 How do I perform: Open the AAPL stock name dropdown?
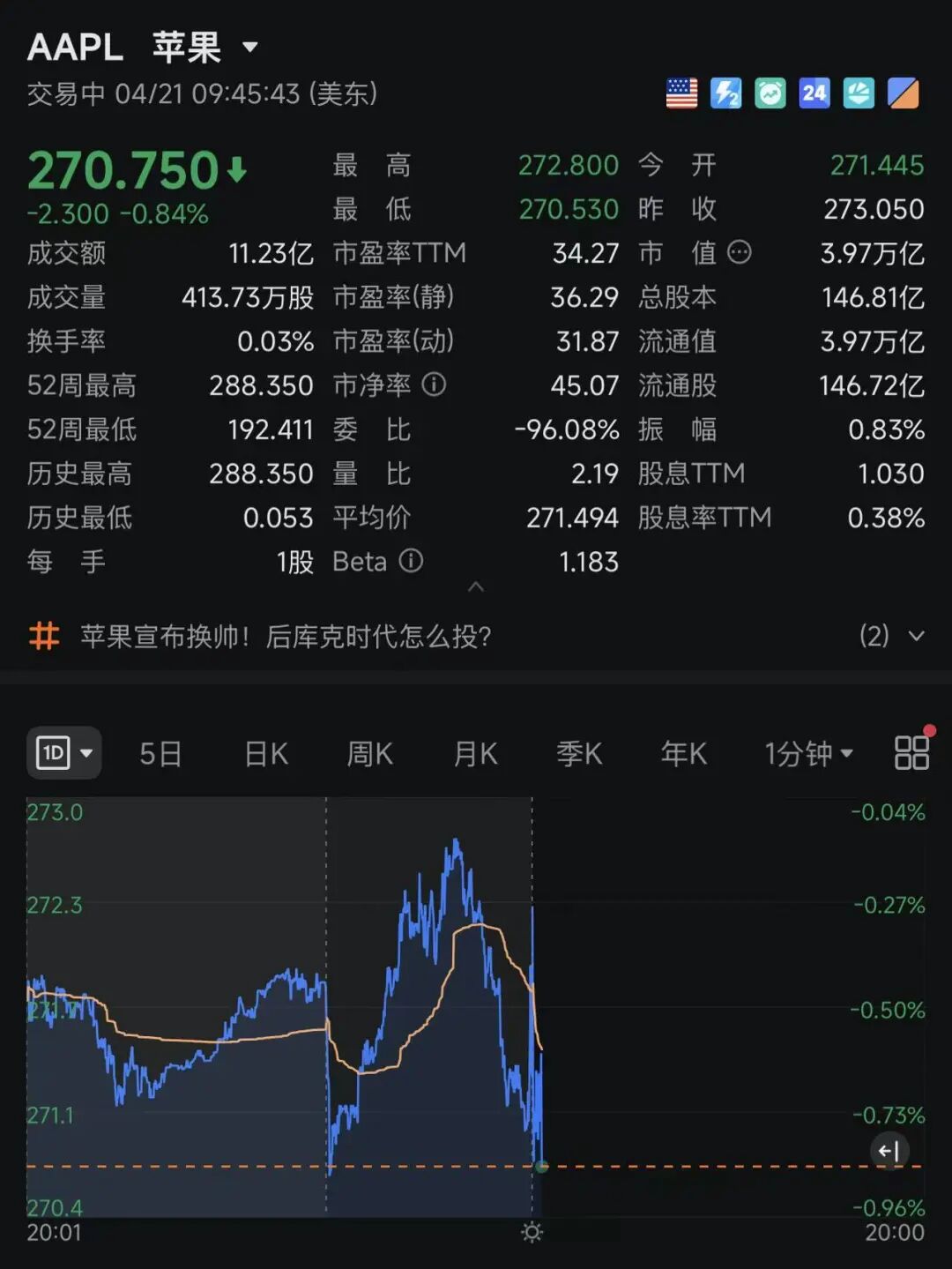[x=251, y=47]
